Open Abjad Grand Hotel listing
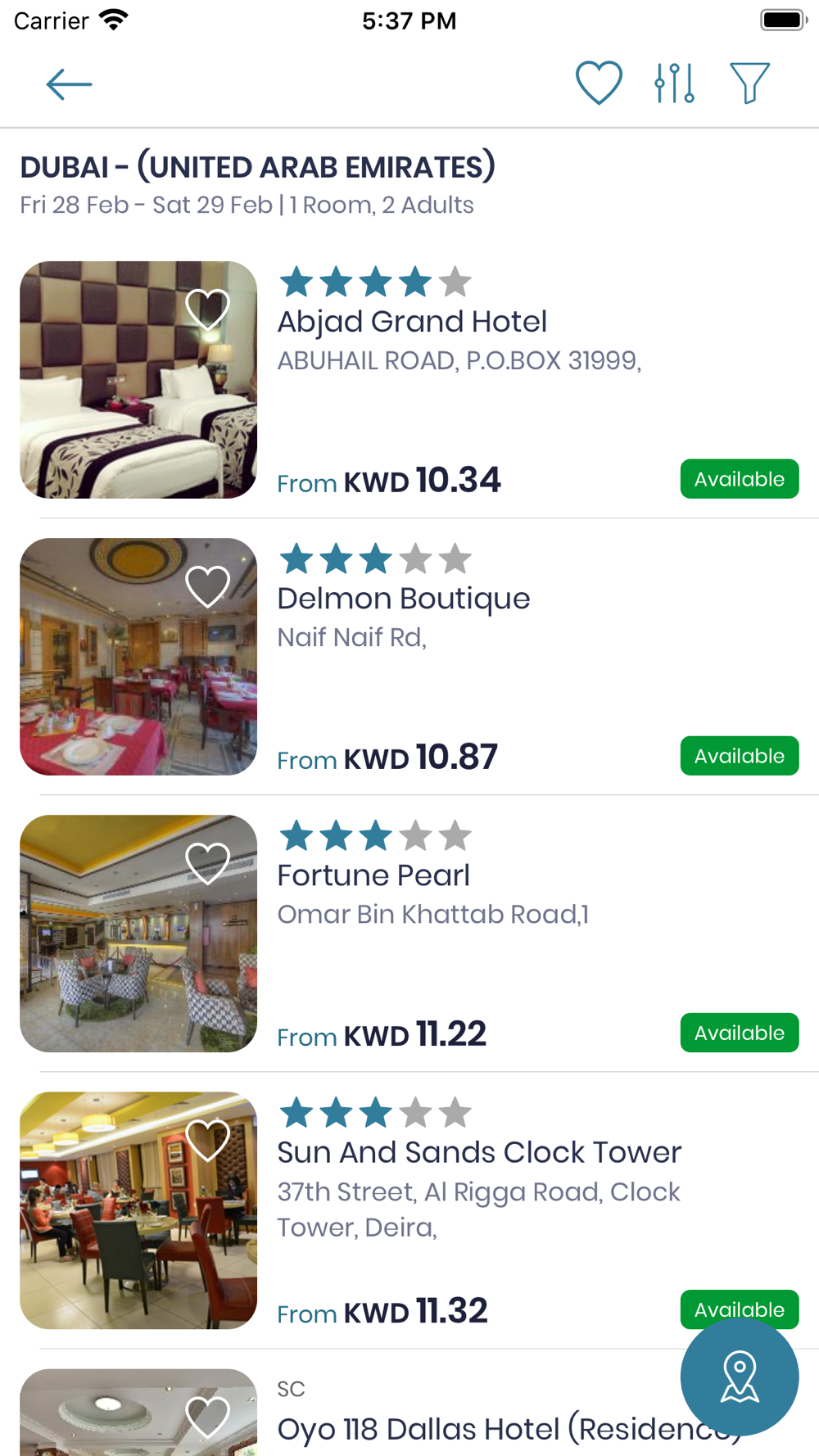Screen dimensions: 819x1456 pyautogui.click(x=409, y=380)
